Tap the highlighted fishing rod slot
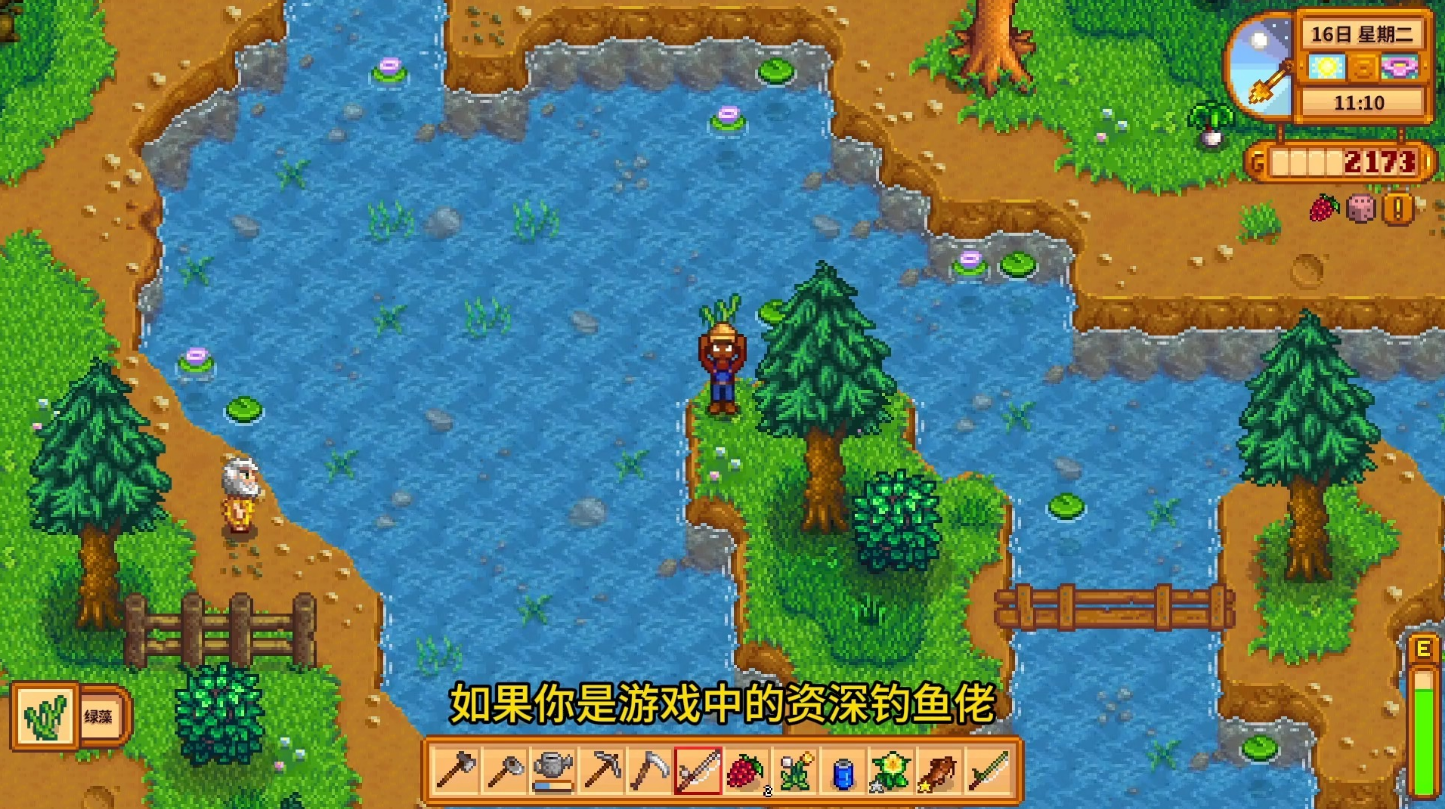 point(698,771)
